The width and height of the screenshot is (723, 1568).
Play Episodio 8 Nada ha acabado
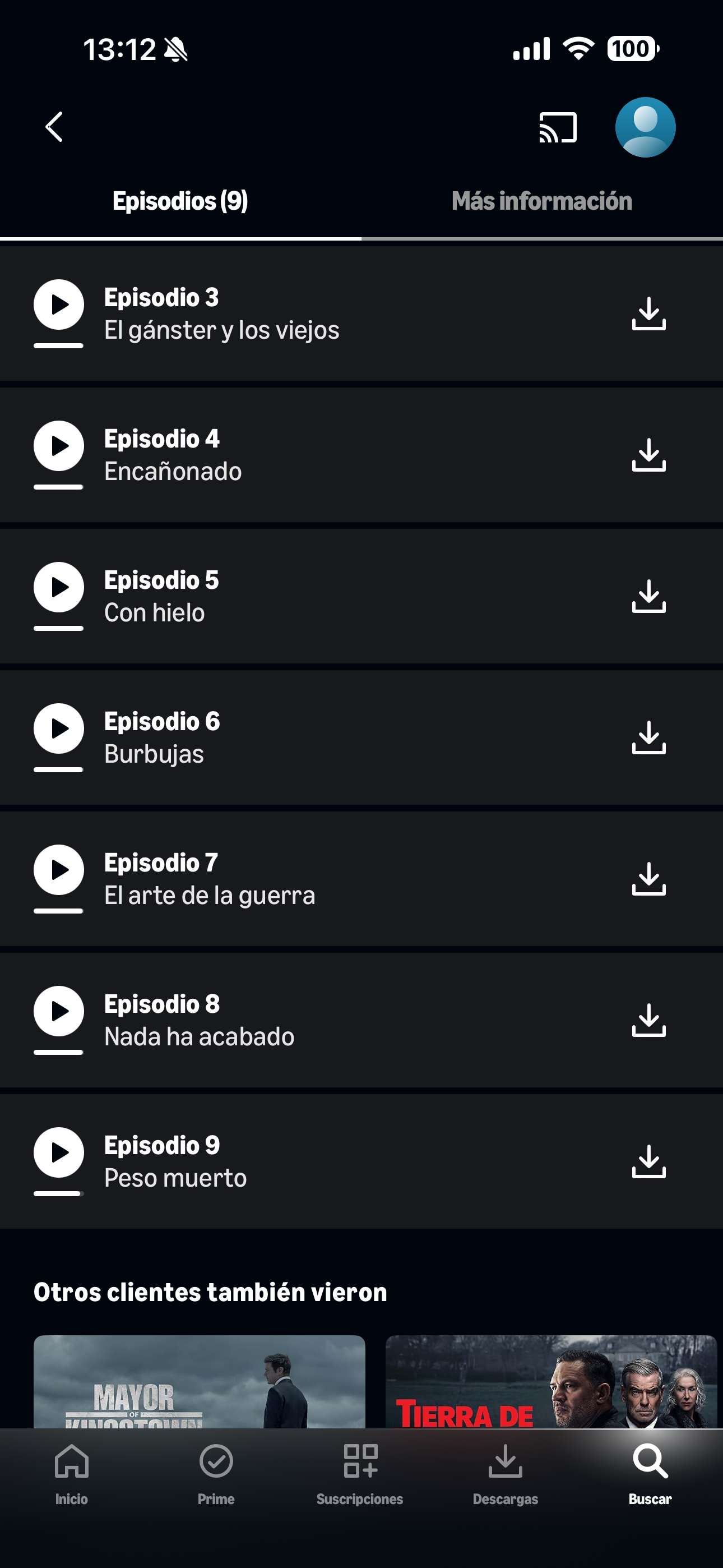(x=59, y=1011)
